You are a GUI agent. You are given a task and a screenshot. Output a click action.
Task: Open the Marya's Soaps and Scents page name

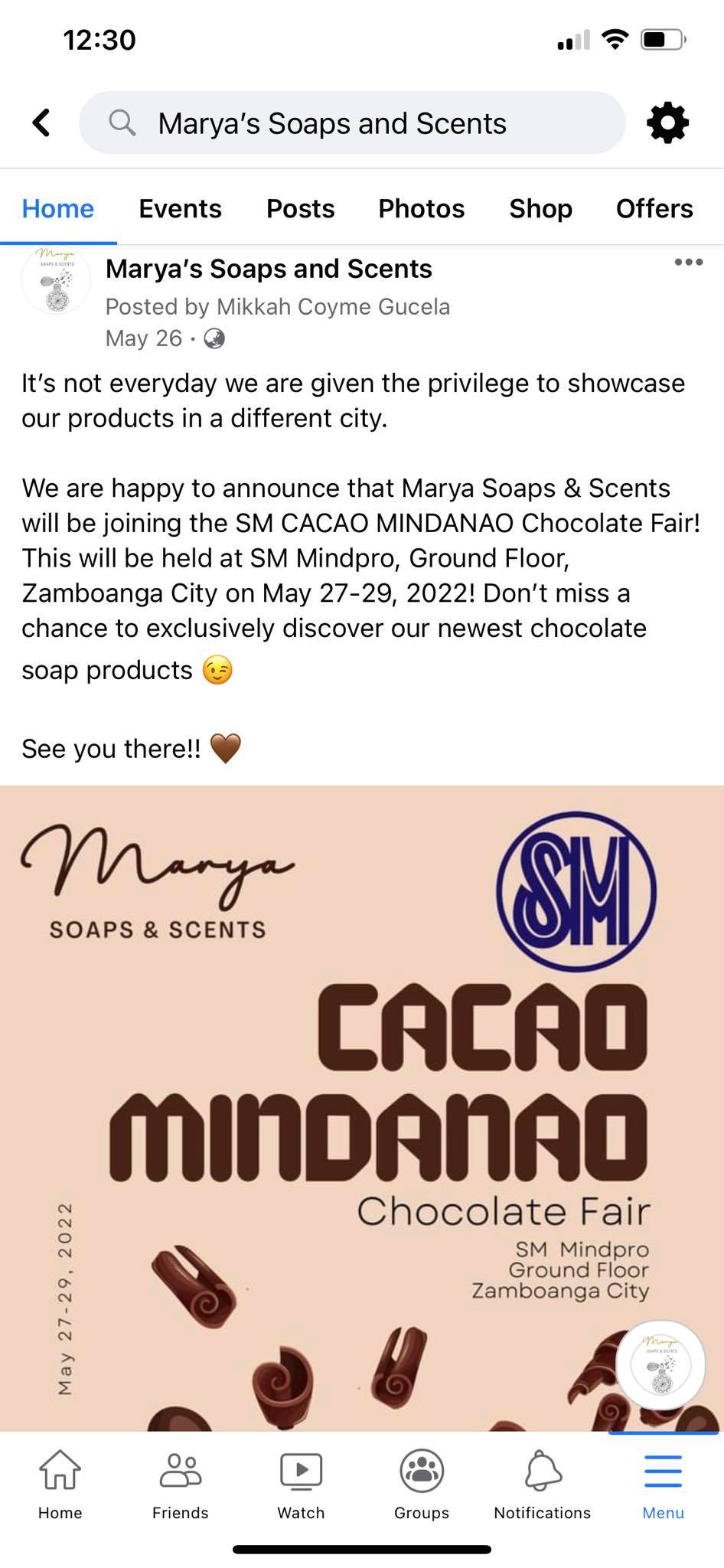click(269, 269)
